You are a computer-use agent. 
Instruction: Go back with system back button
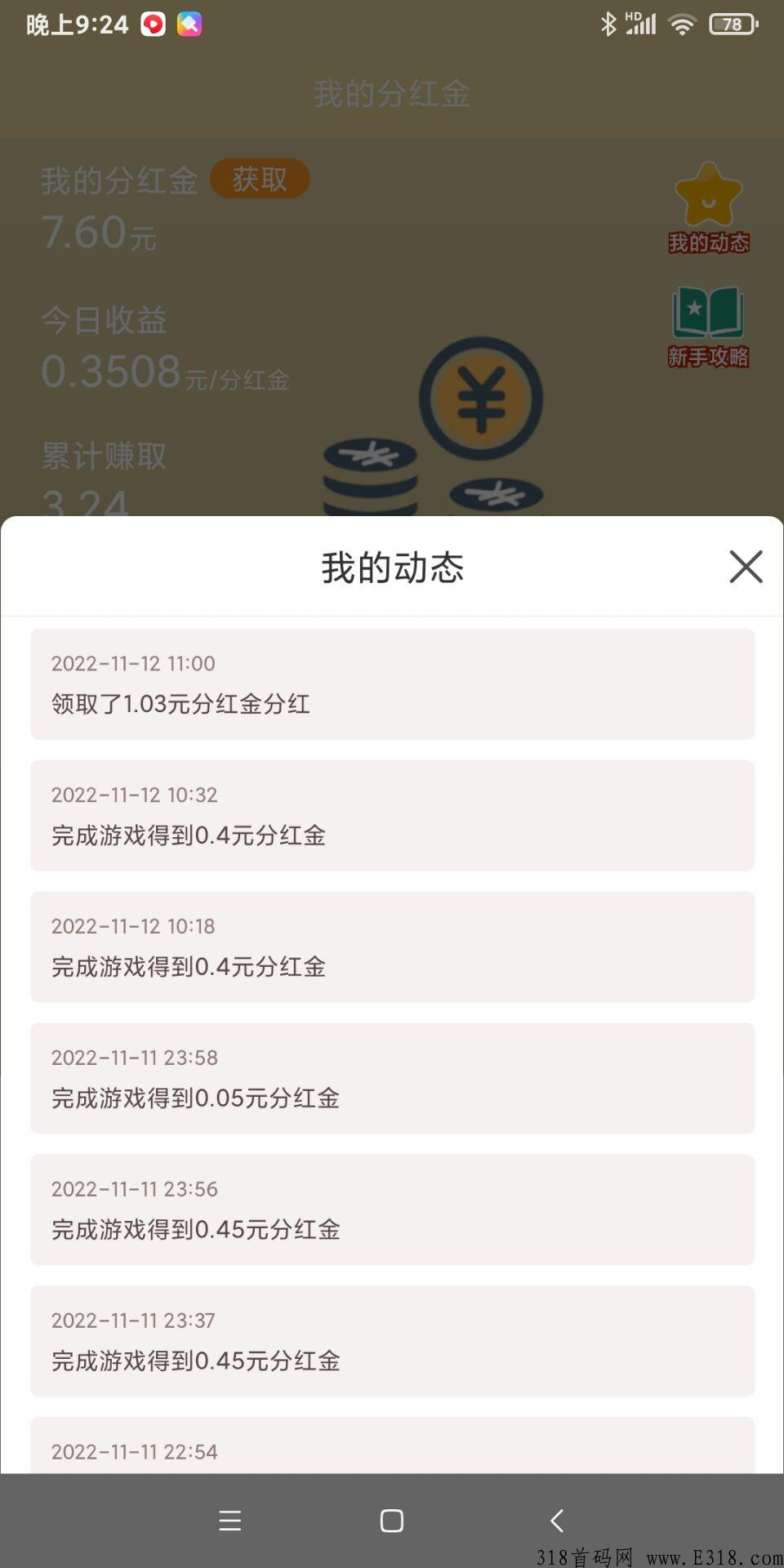coord(557,1521)
